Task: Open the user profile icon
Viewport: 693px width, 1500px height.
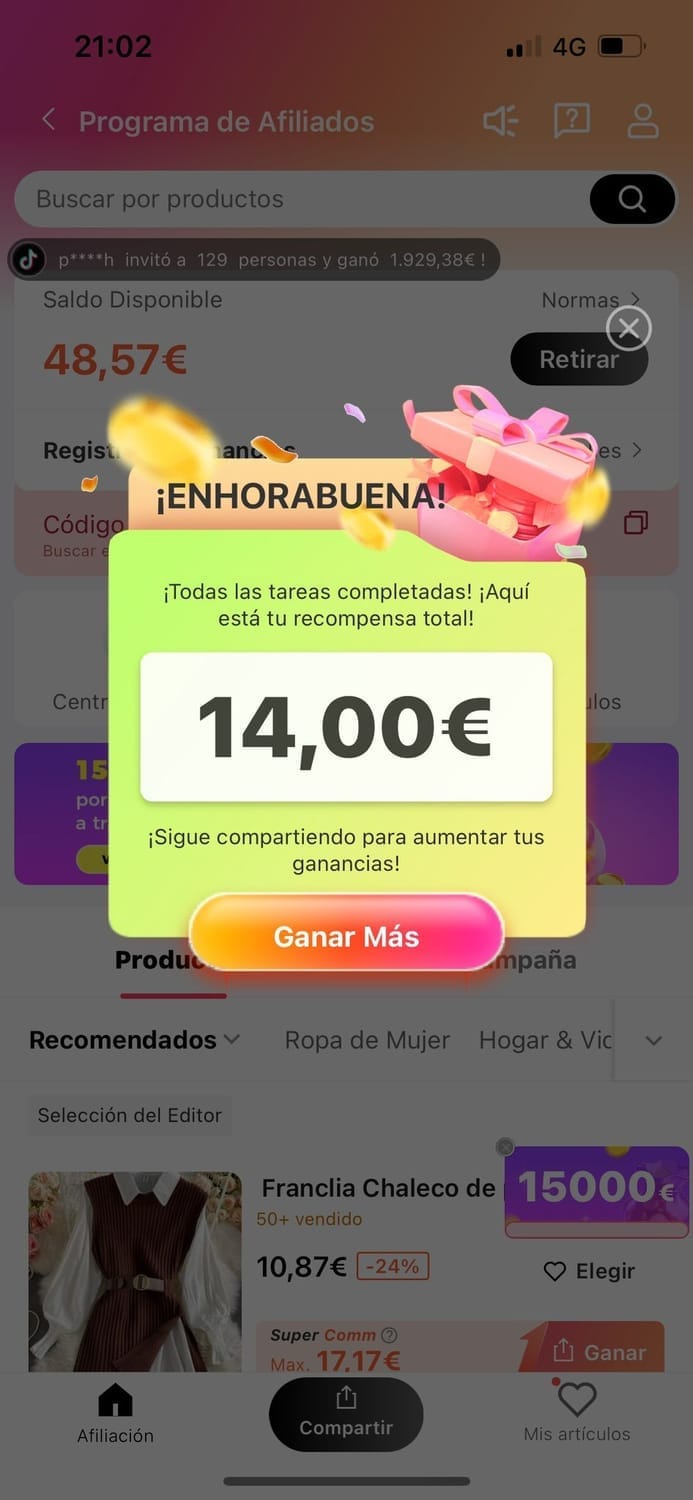Action: 642,121
